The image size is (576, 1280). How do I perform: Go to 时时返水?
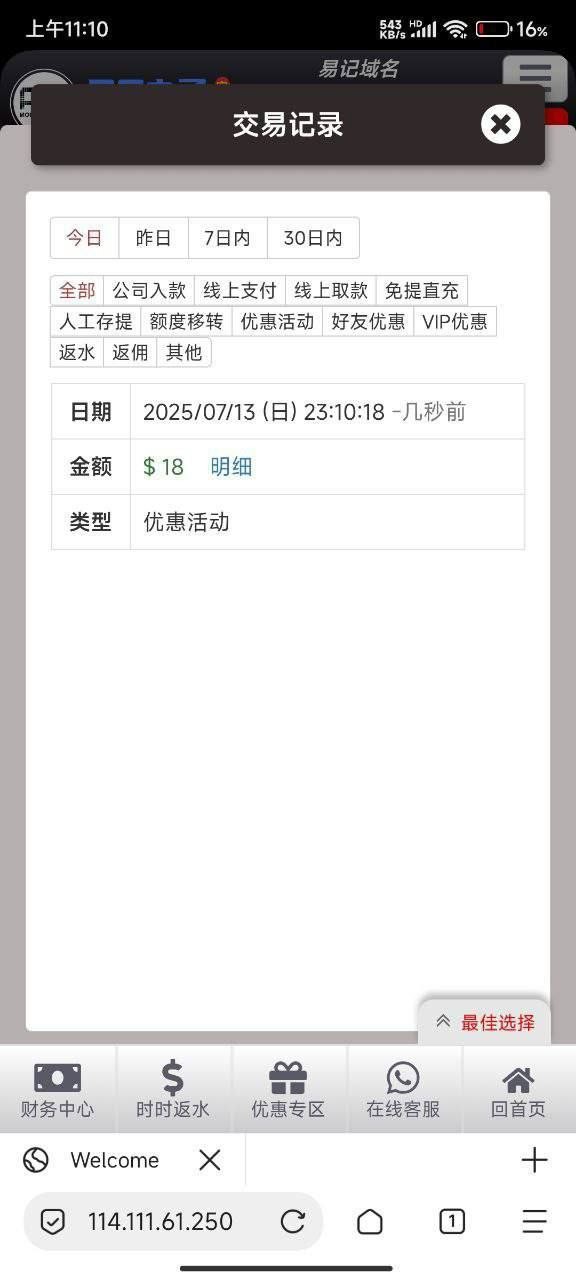click(173, 1090)
